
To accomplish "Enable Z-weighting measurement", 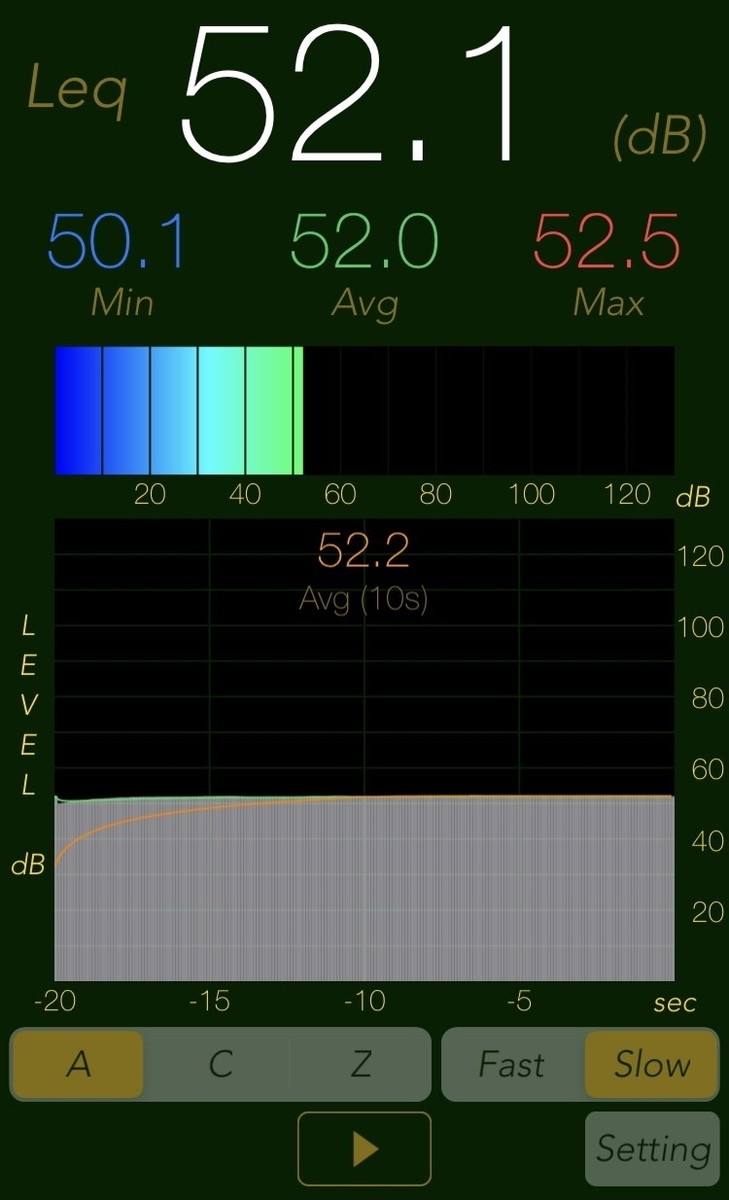I will click(360, 1064).
